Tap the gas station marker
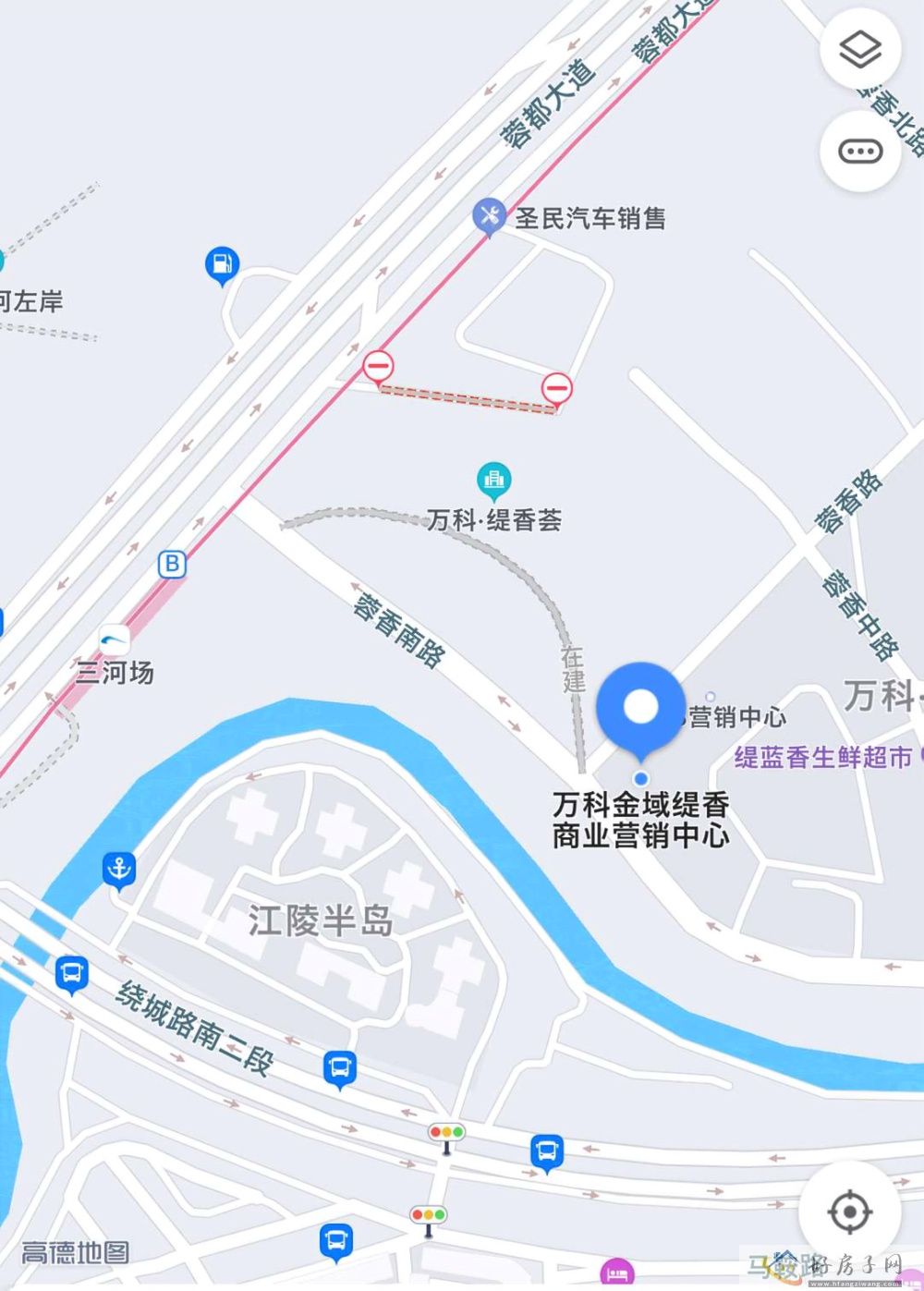The height and width of the screenshot is (1291, 924). (222, 265)
